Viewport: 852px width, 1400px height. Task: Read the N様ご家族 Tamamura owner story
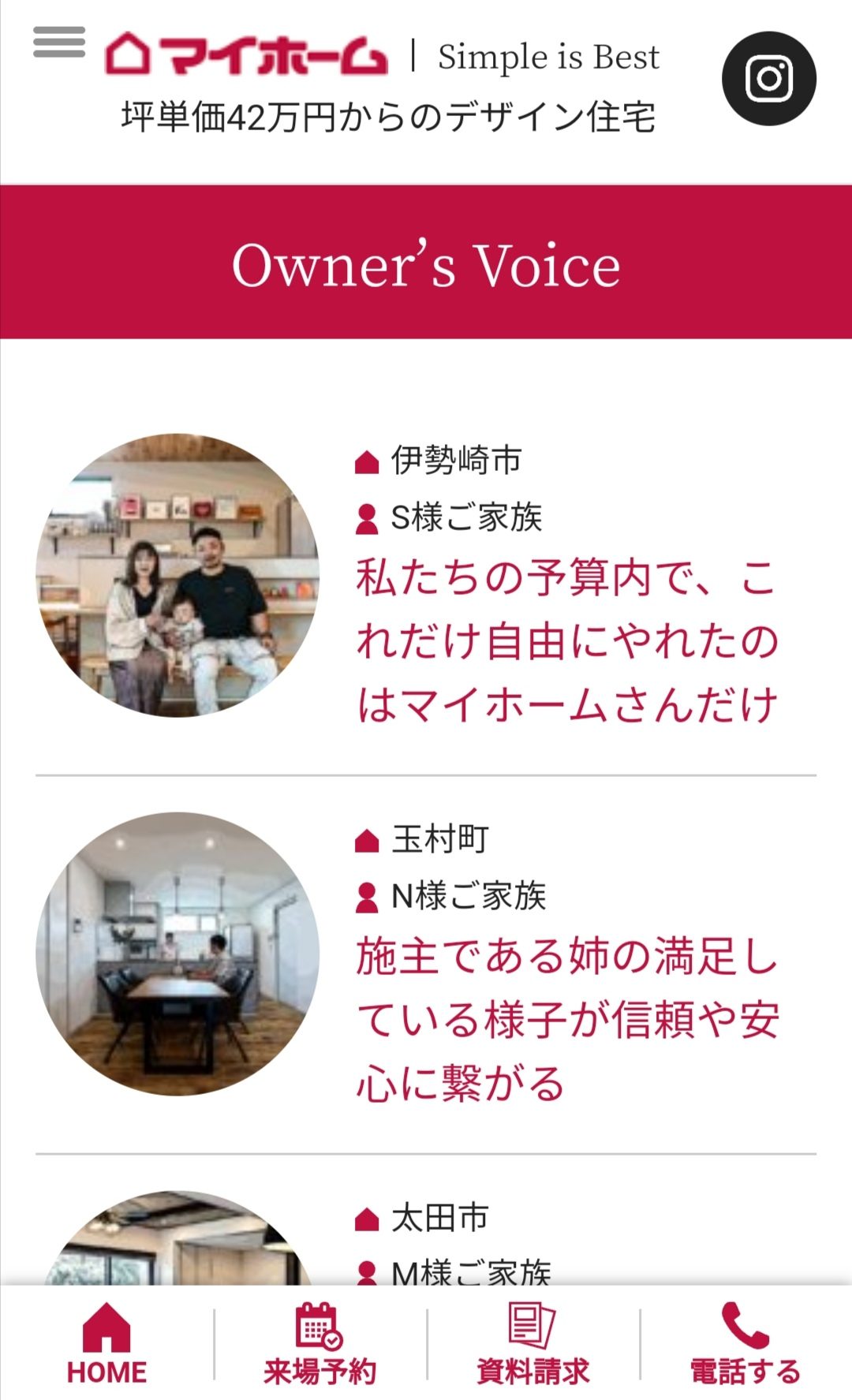point(566,1019)
